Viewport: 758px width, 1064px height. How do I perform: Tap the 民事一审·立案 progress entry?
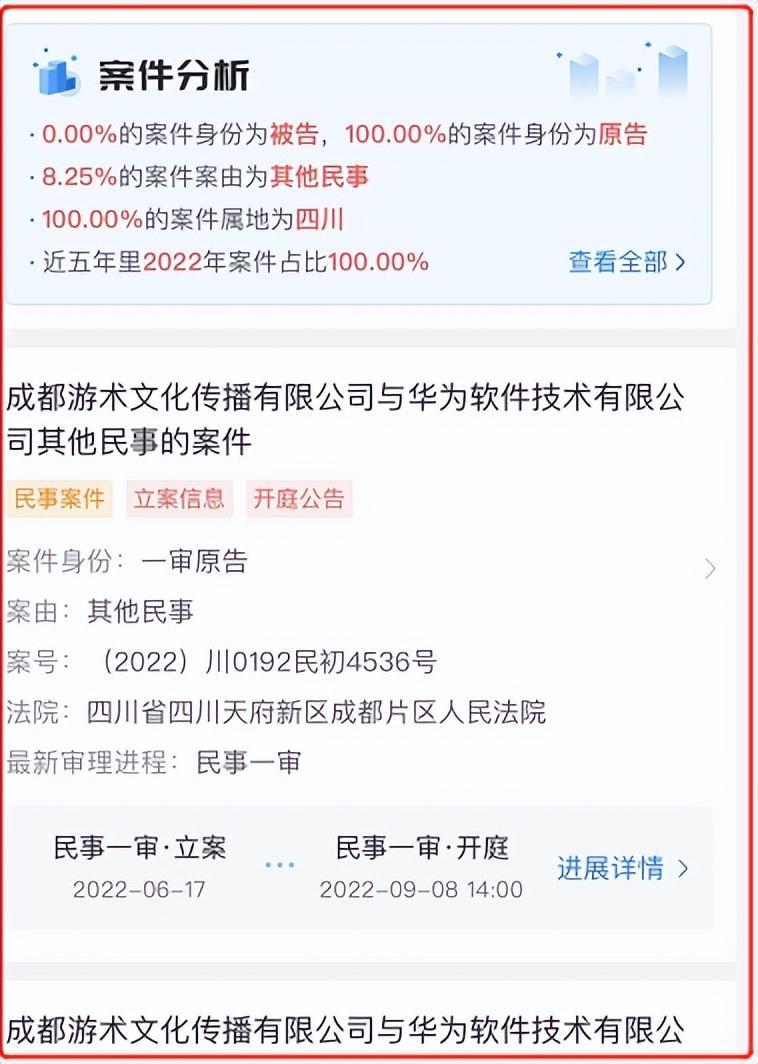pos(140,866)
